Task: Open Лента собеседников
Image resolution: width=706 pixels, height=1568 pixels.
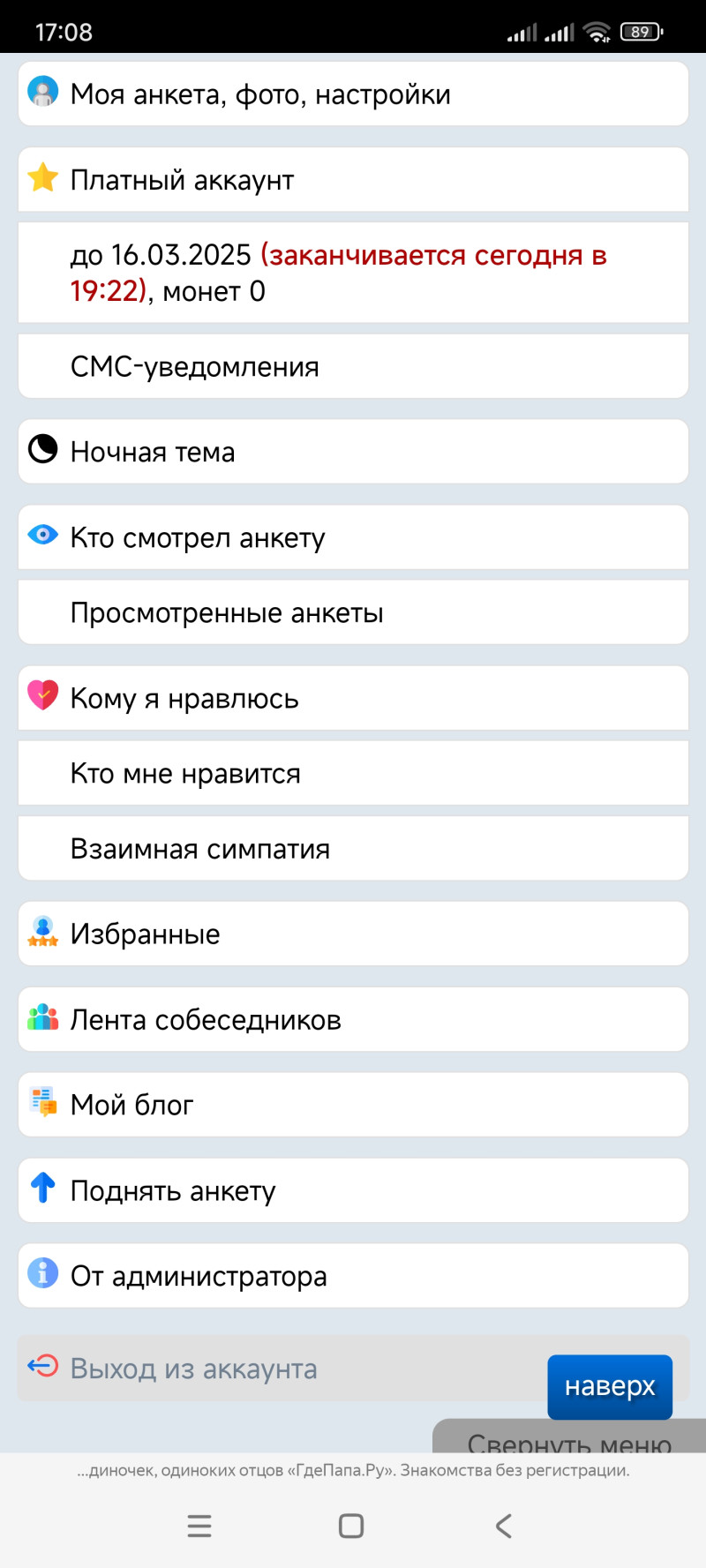Action: pos(353,1019)
